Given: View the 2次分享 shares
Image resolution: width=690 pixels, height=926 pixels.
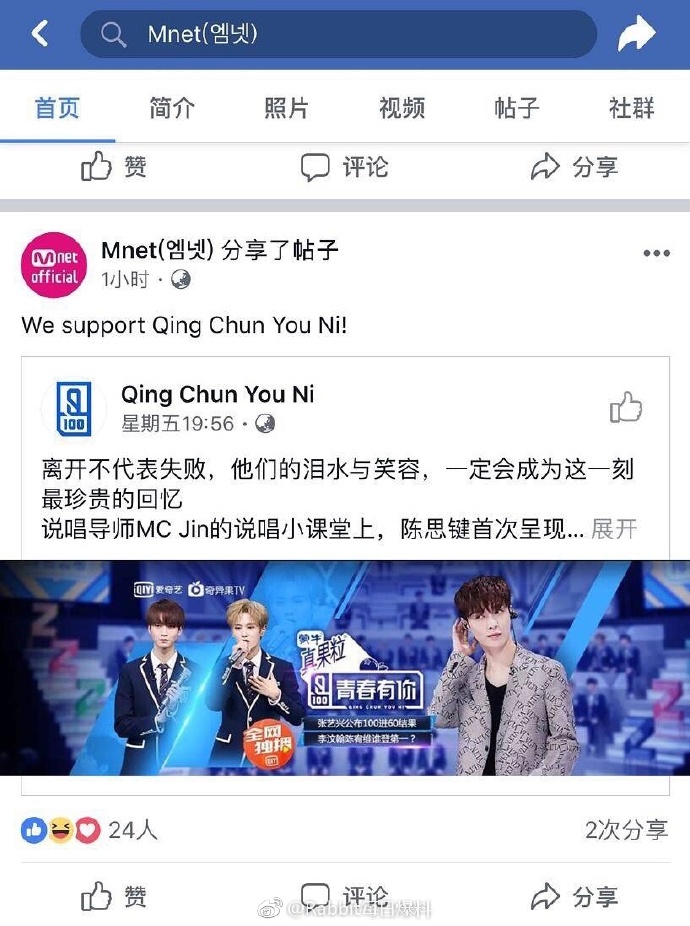Looking at the screenshot, I should 626,829.
